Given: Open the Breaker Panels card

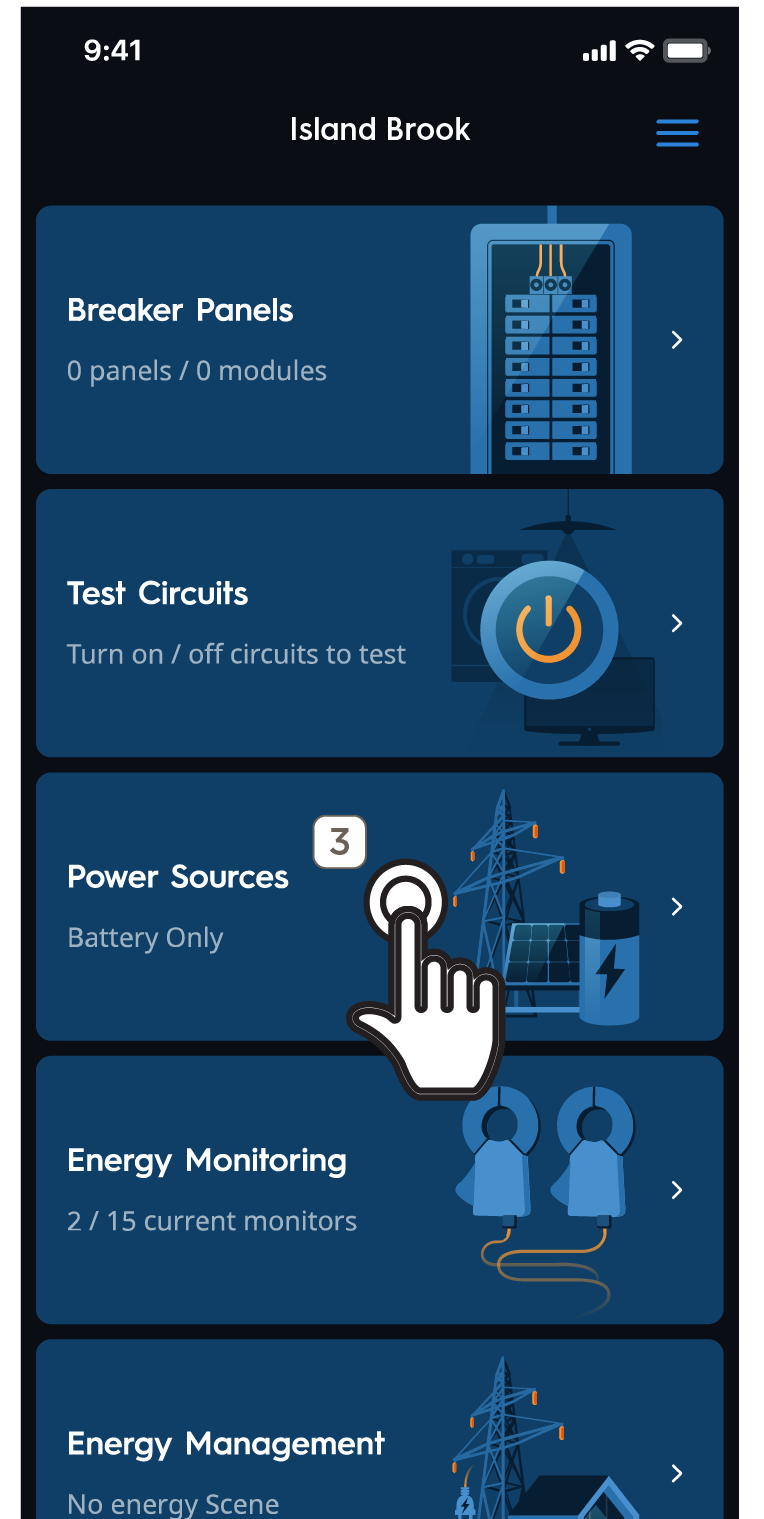Looking at the screenshot, I should click(x=379, y=340).
